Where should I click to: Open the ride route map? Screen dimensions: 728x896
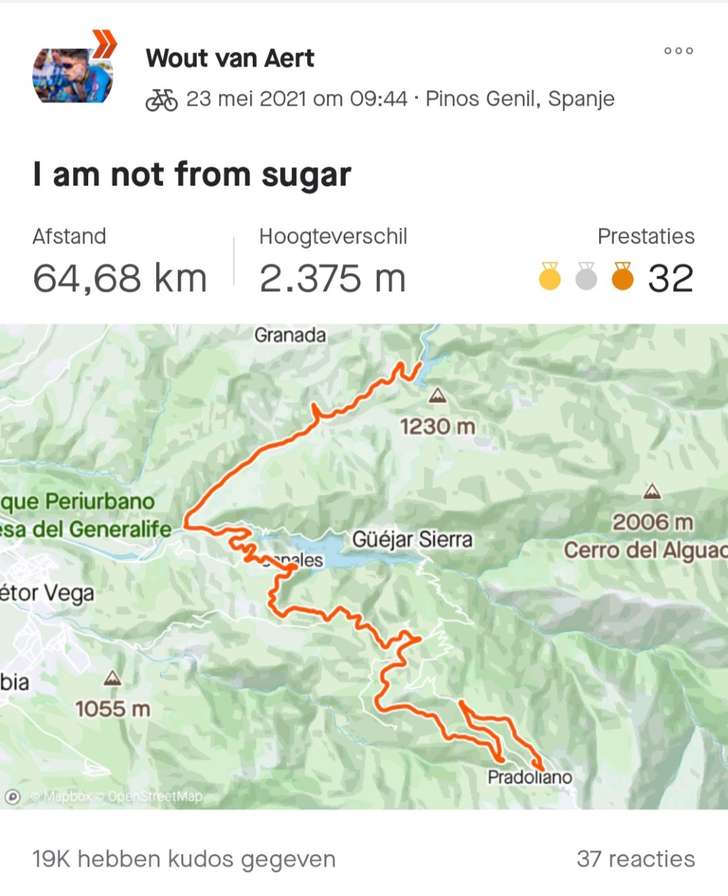click(364, 566)
